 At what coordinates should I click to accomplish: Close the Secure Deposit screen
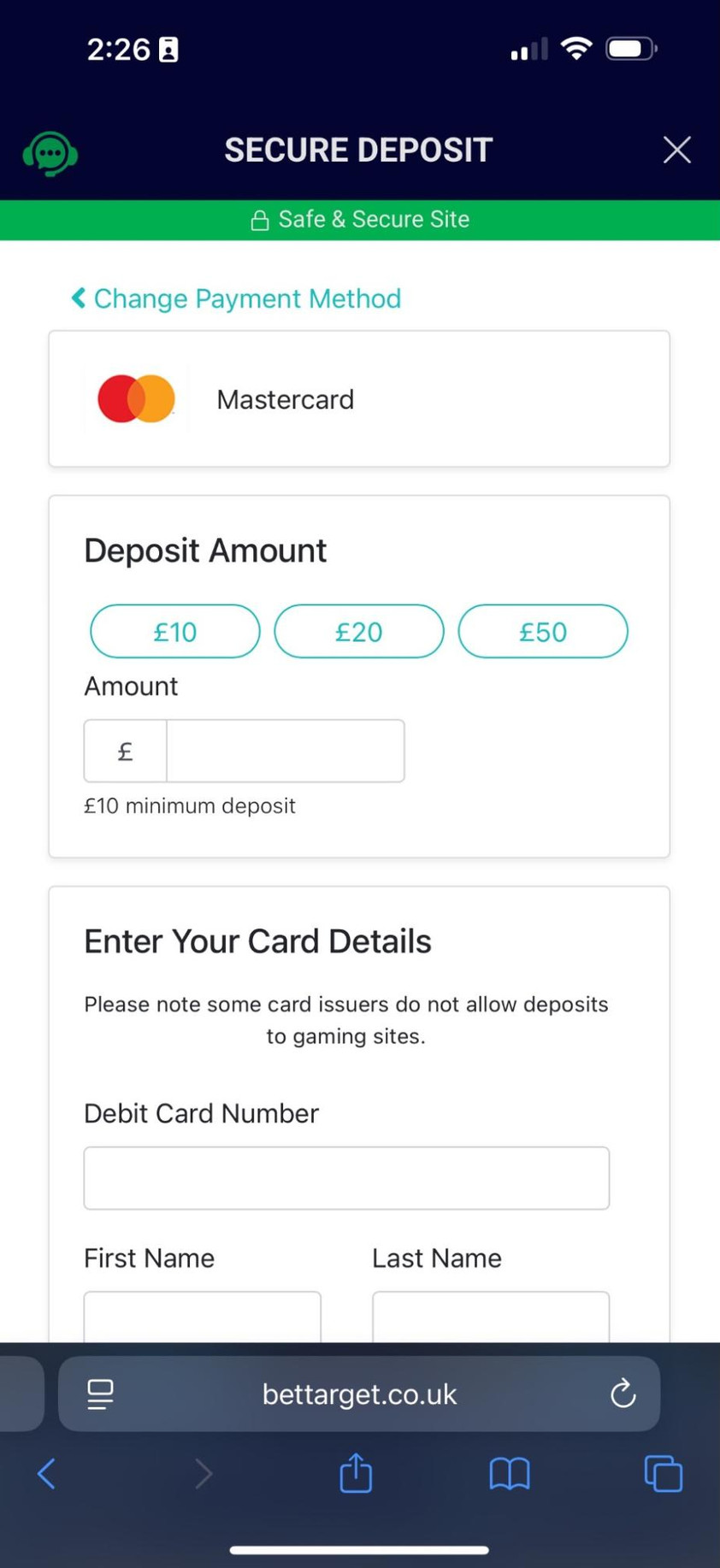pyautogui.click(x=676, y=150)
